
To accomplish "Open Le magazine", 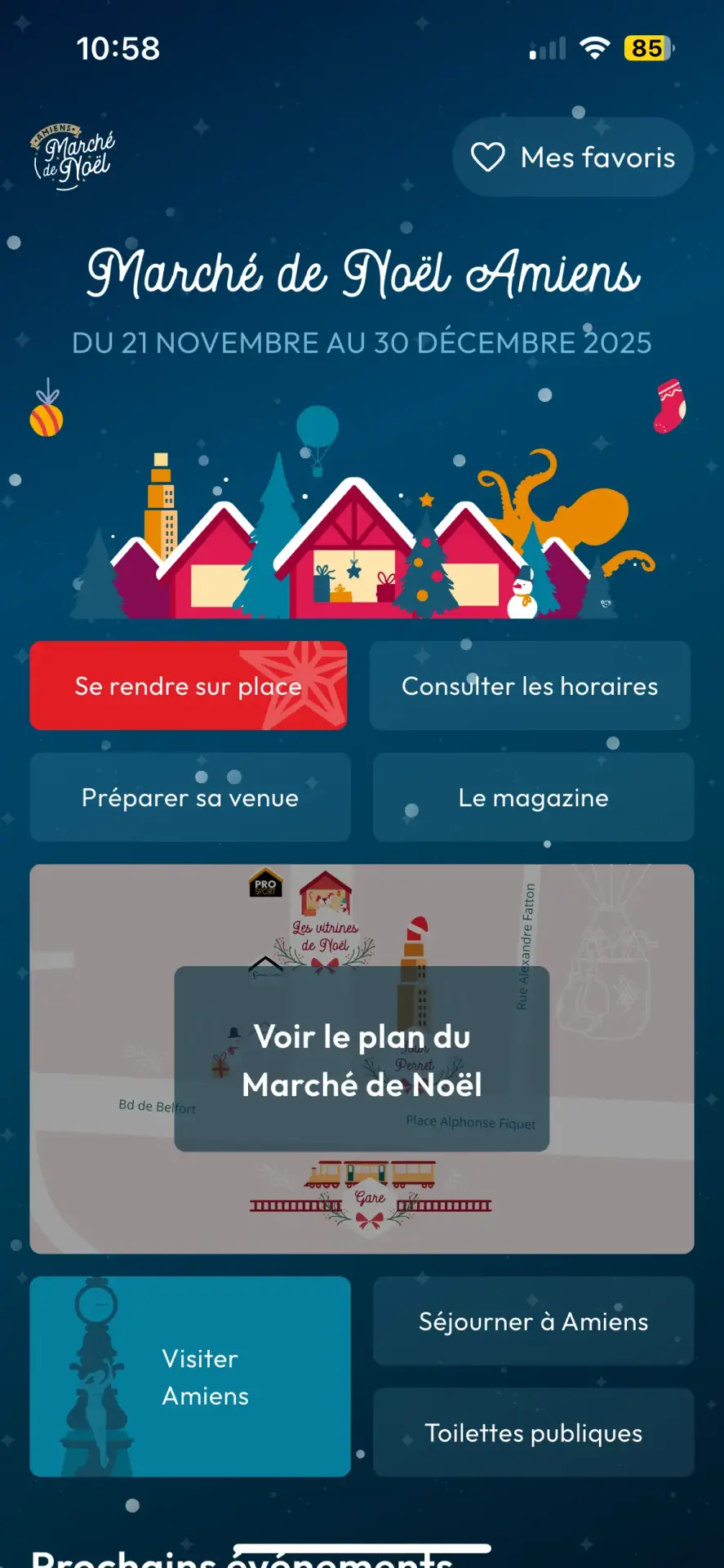I will (533, 798).
